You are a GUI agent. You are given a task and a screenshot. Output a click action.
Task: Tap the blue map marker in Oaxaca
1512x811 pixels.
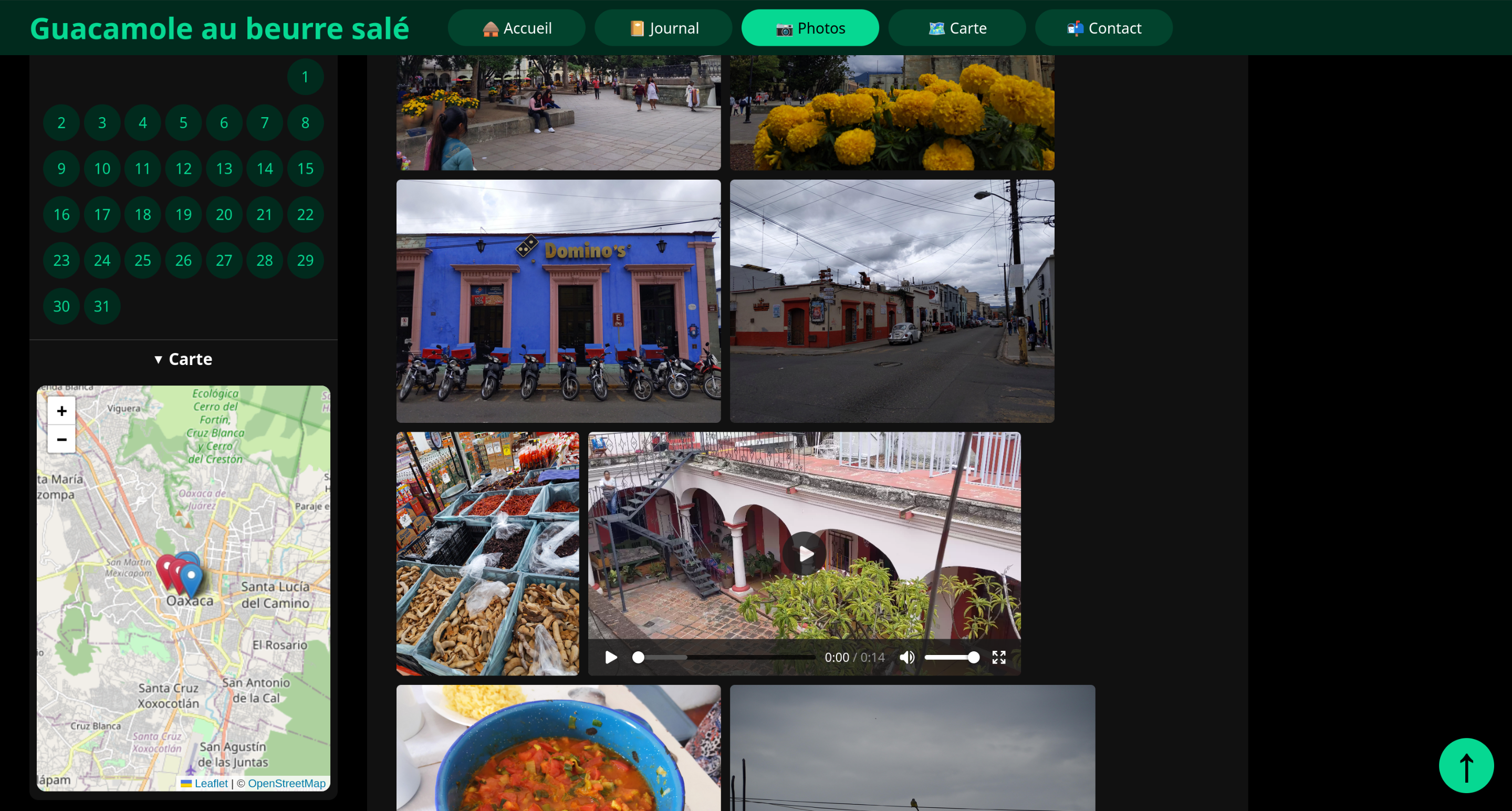(x=191, y=576)
